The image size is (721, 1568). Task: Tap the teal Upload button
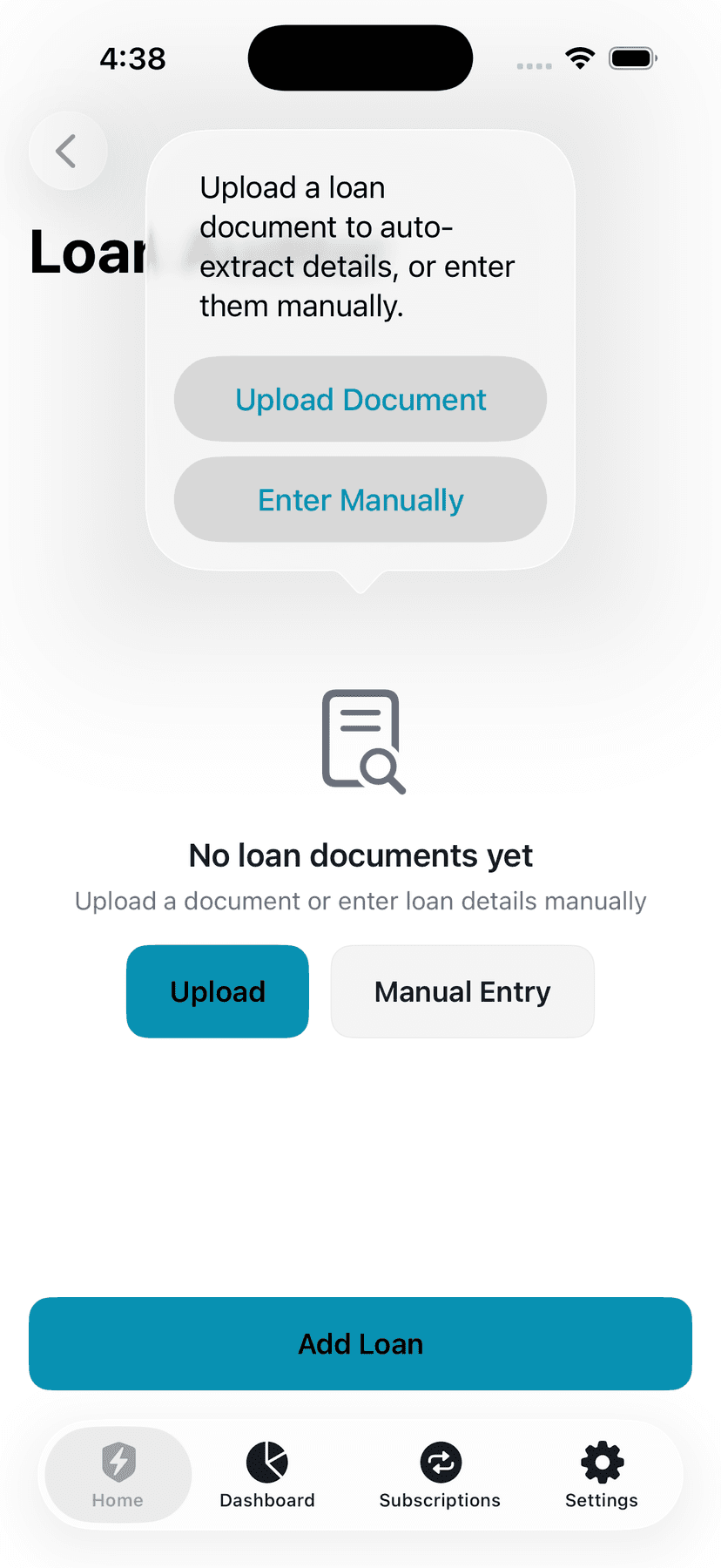point(218,991)
